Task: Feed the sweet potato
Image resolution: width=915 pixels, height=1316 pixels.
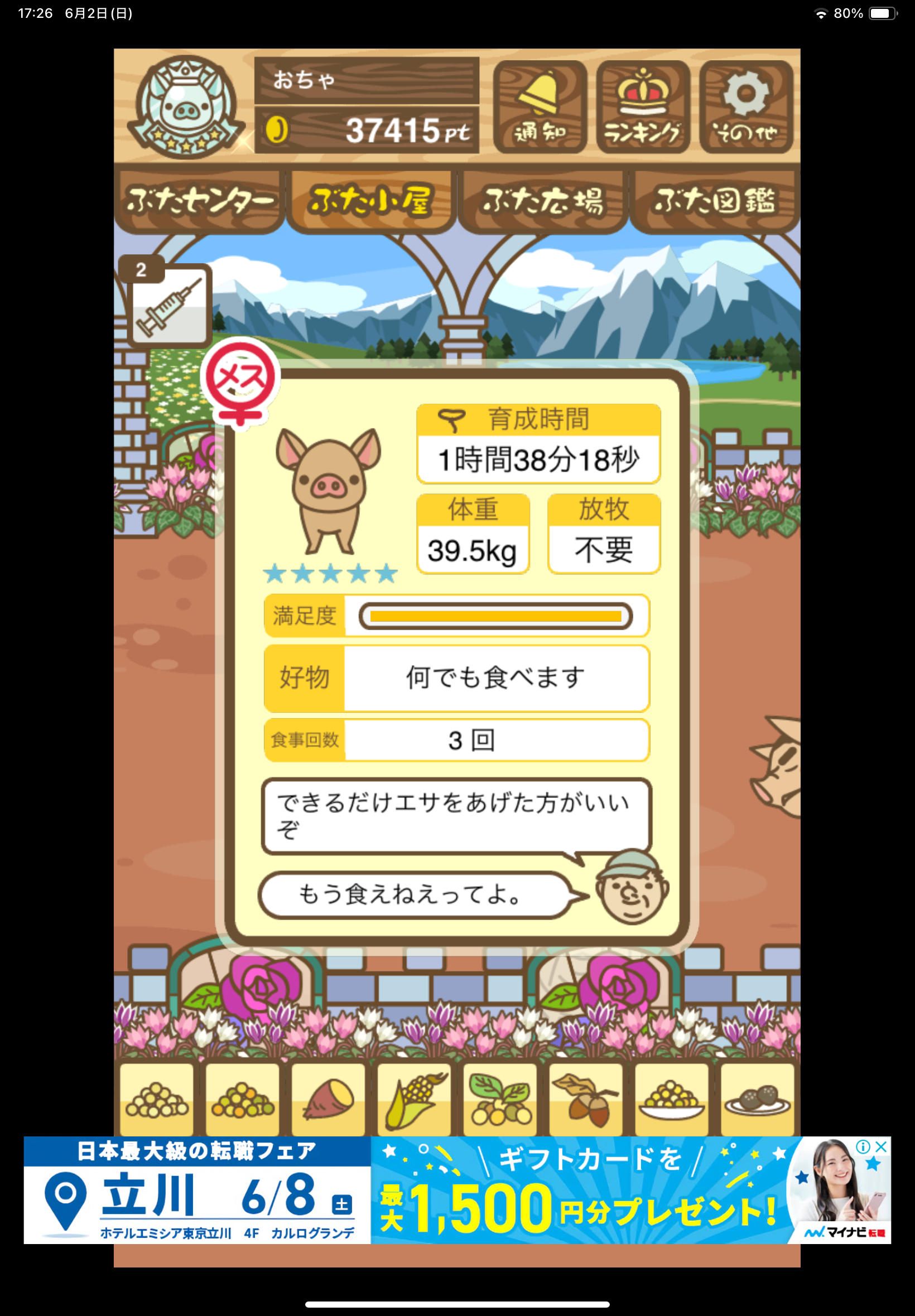Action: [x=328, y=1099]
